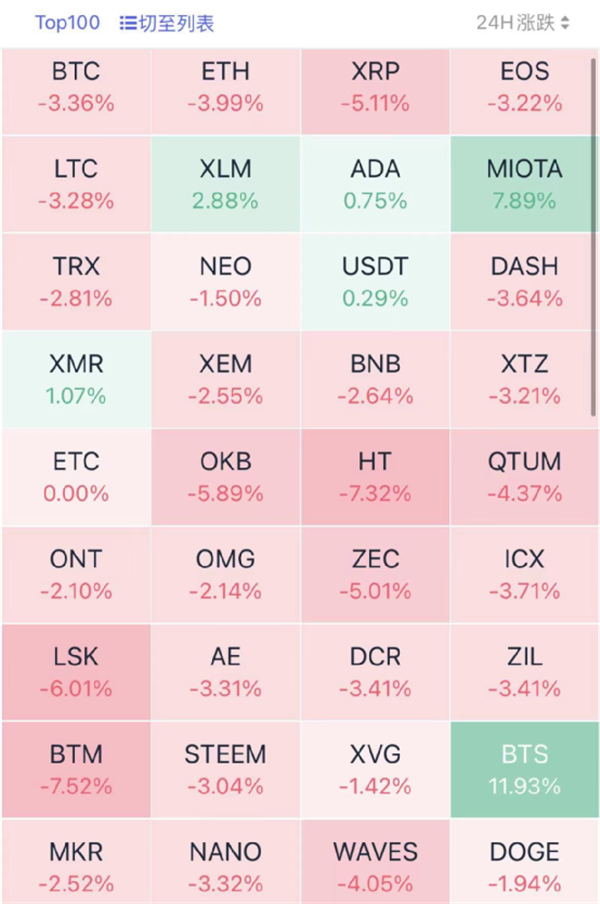Switch to list view

click(x=167, y=23)
